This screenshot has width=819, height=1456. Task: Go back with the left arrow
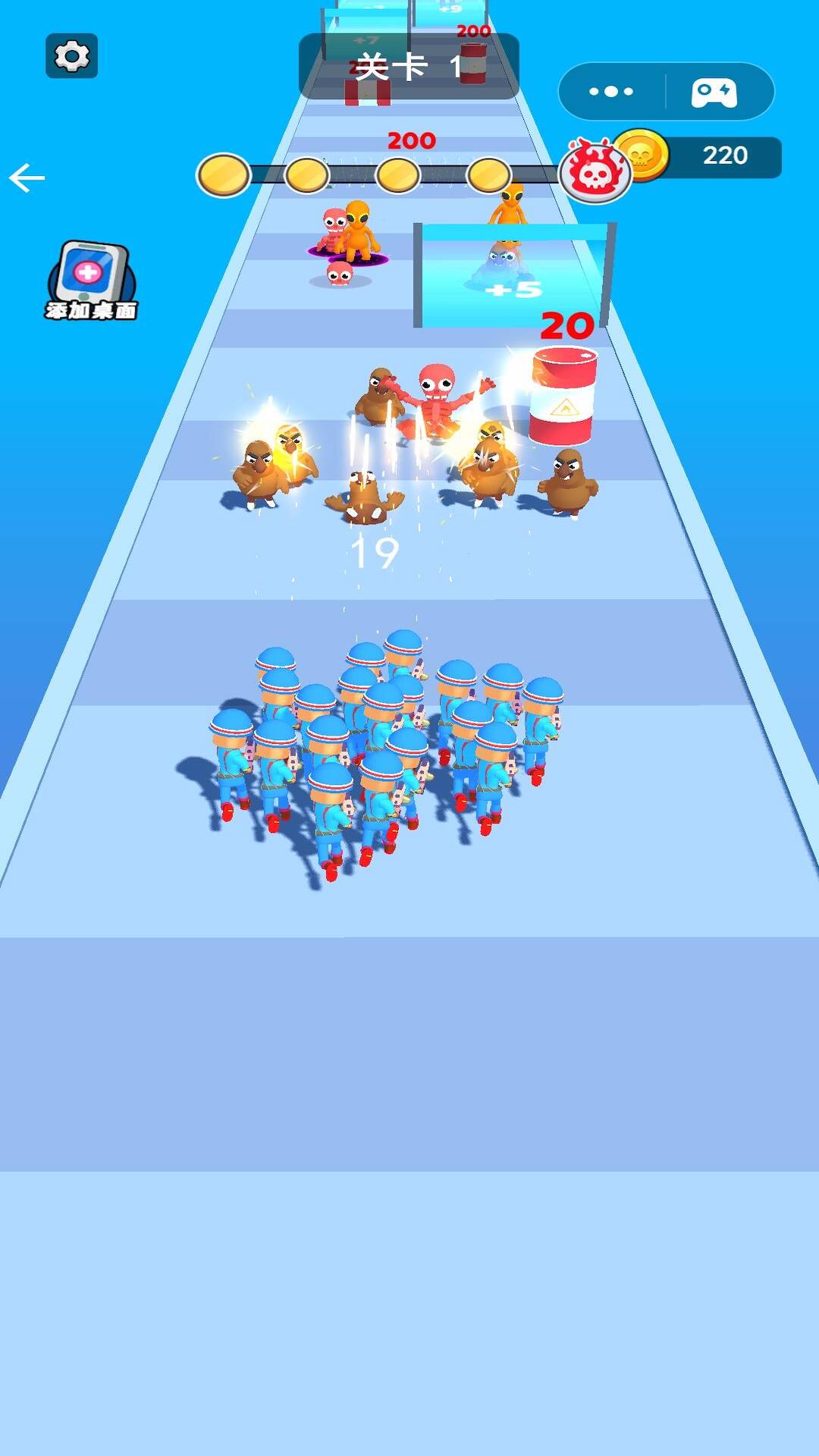(x=27, y=178)
